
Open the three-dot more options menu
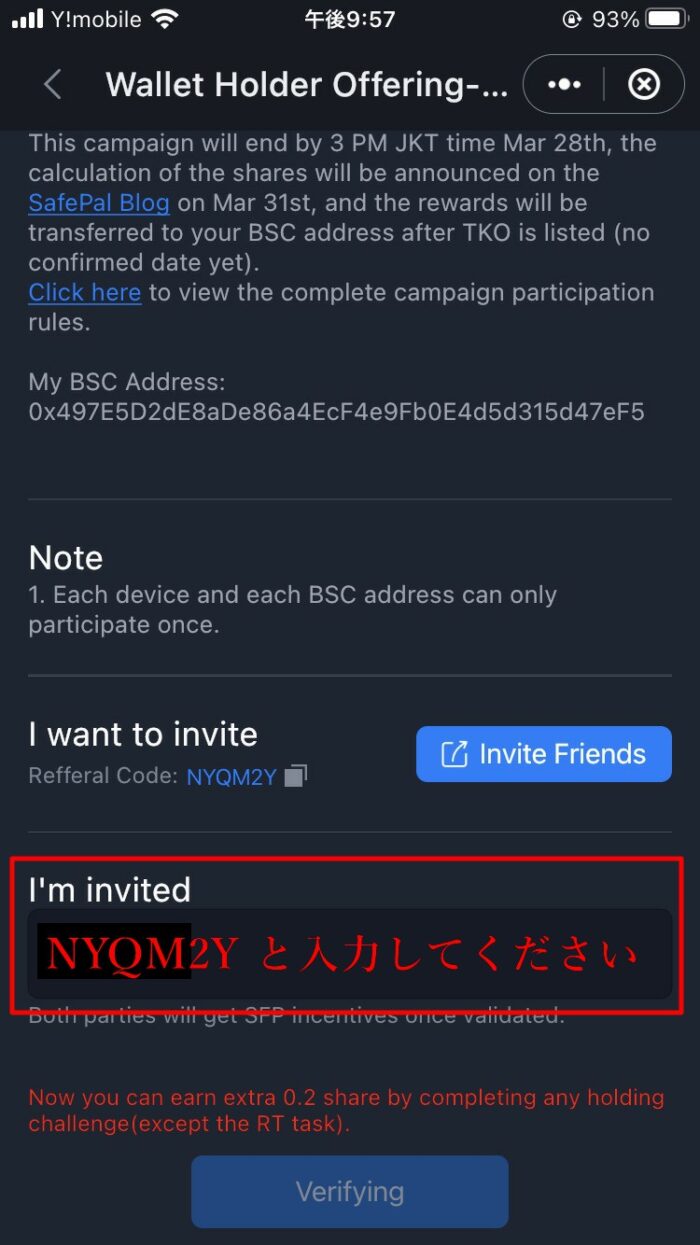click(564, 85)
